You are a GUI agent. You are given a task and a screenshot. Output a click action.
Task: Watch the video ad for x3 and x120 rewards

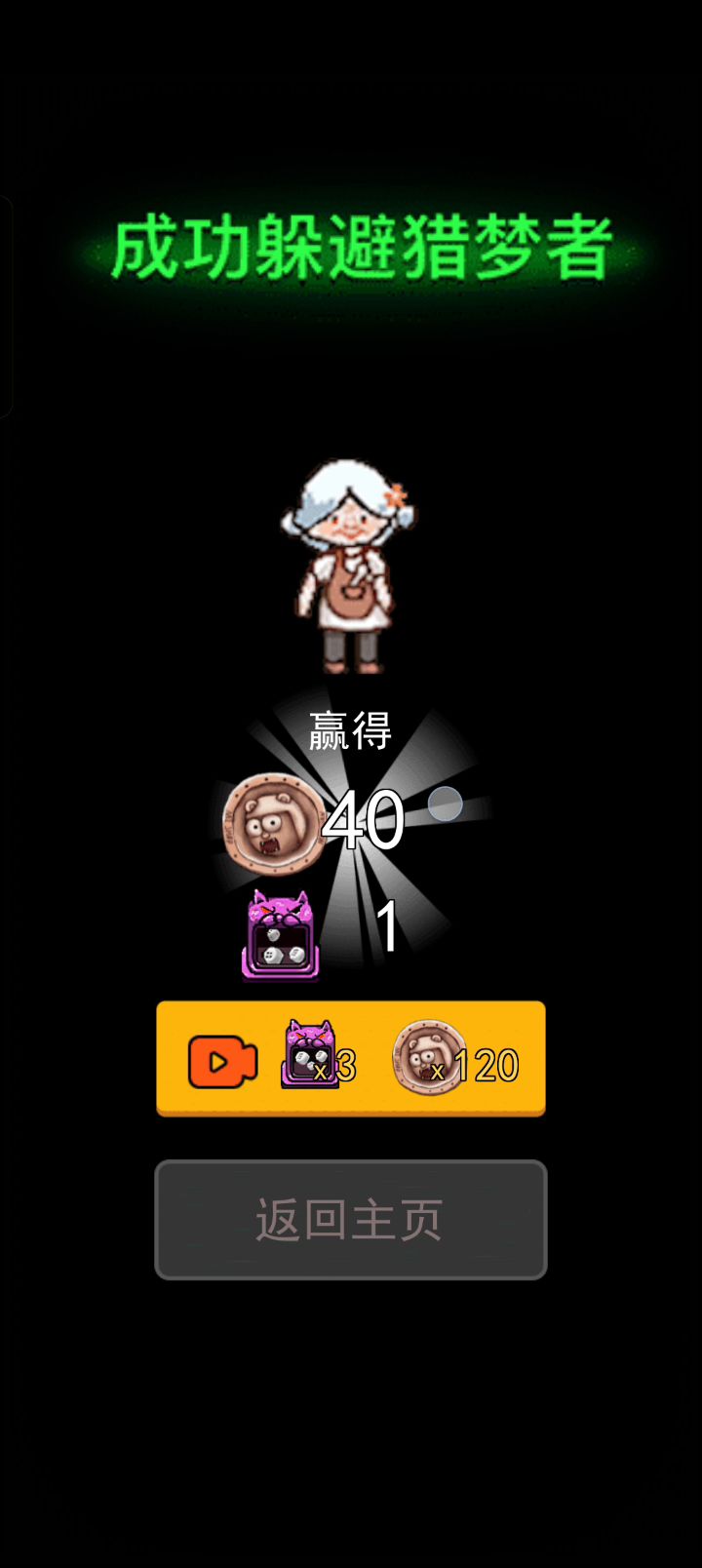point(351,1058)
